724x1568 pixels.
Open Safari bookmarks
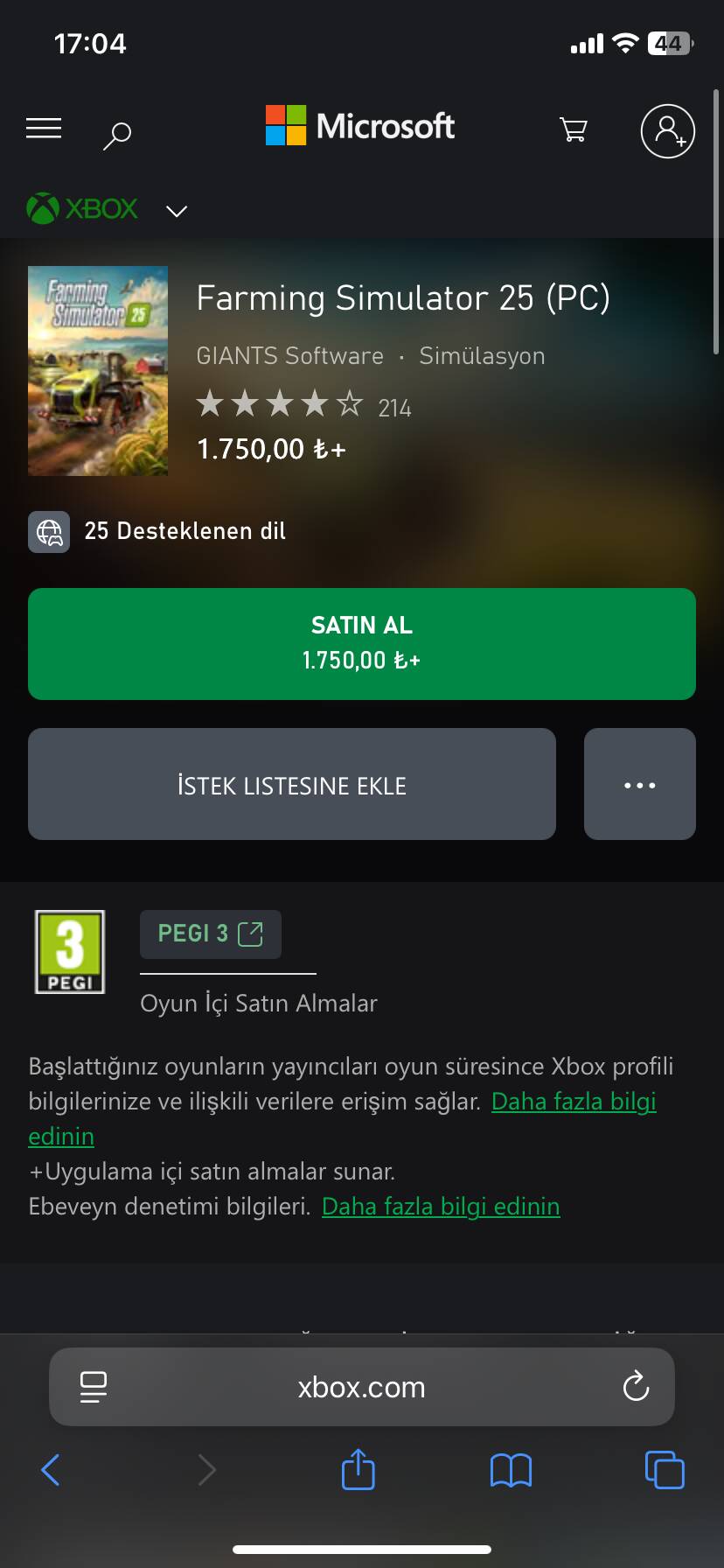pyautogui.click(x=512, y=1470)
